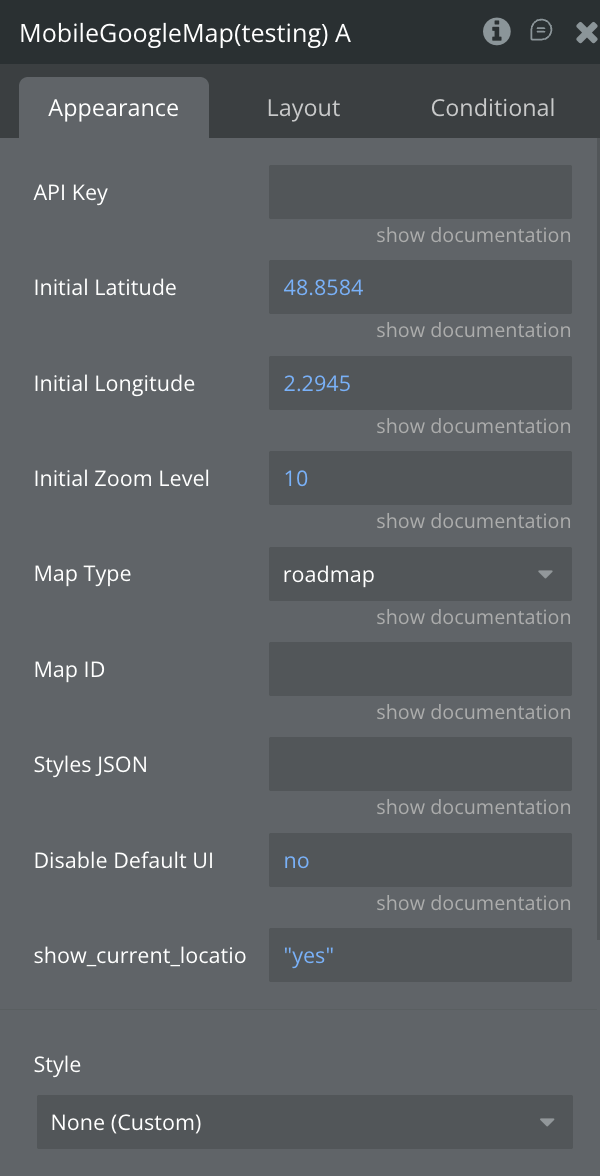The image size is (600, 1176).
Task: Open the Style dropdown
Action: 304,1122
